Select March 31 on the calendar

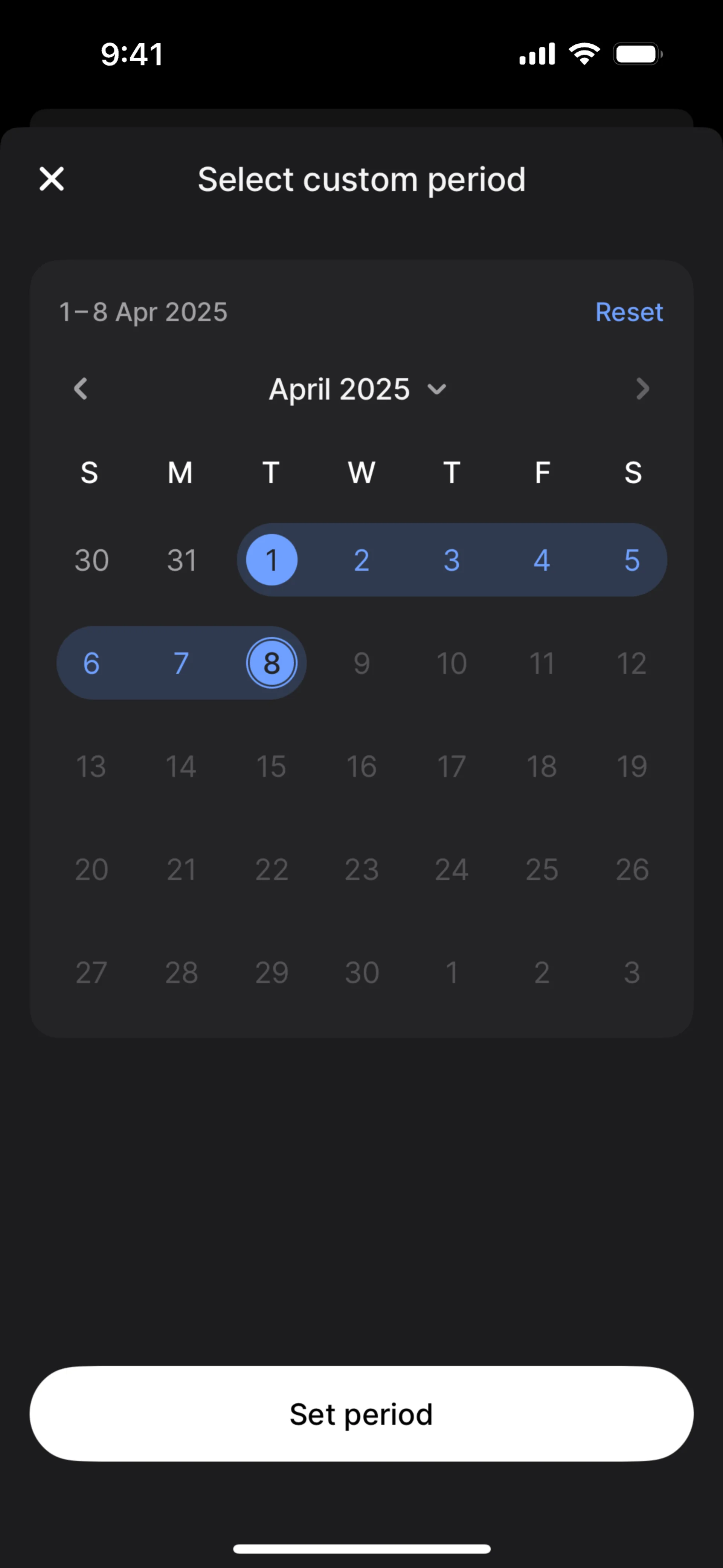[x=182, y=560]
